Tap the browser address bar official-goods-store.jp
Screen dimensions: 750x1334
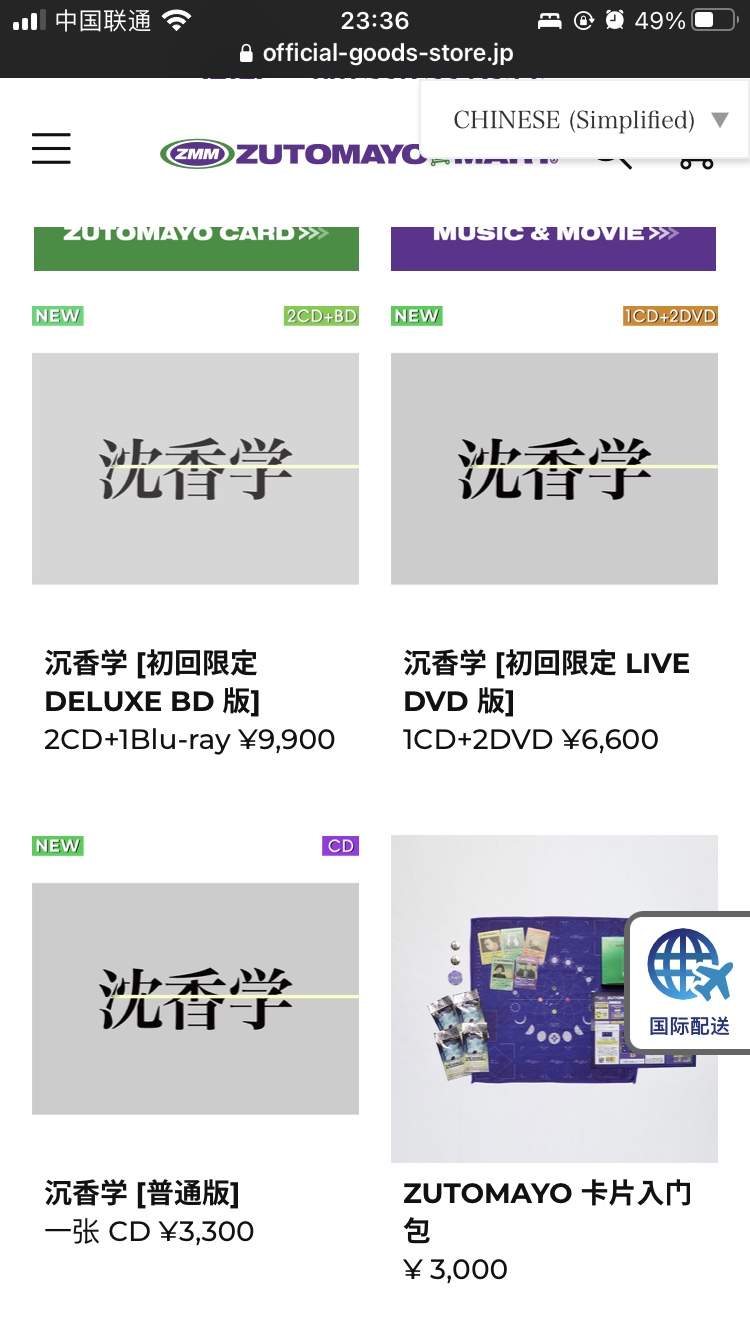coord(376,53)
